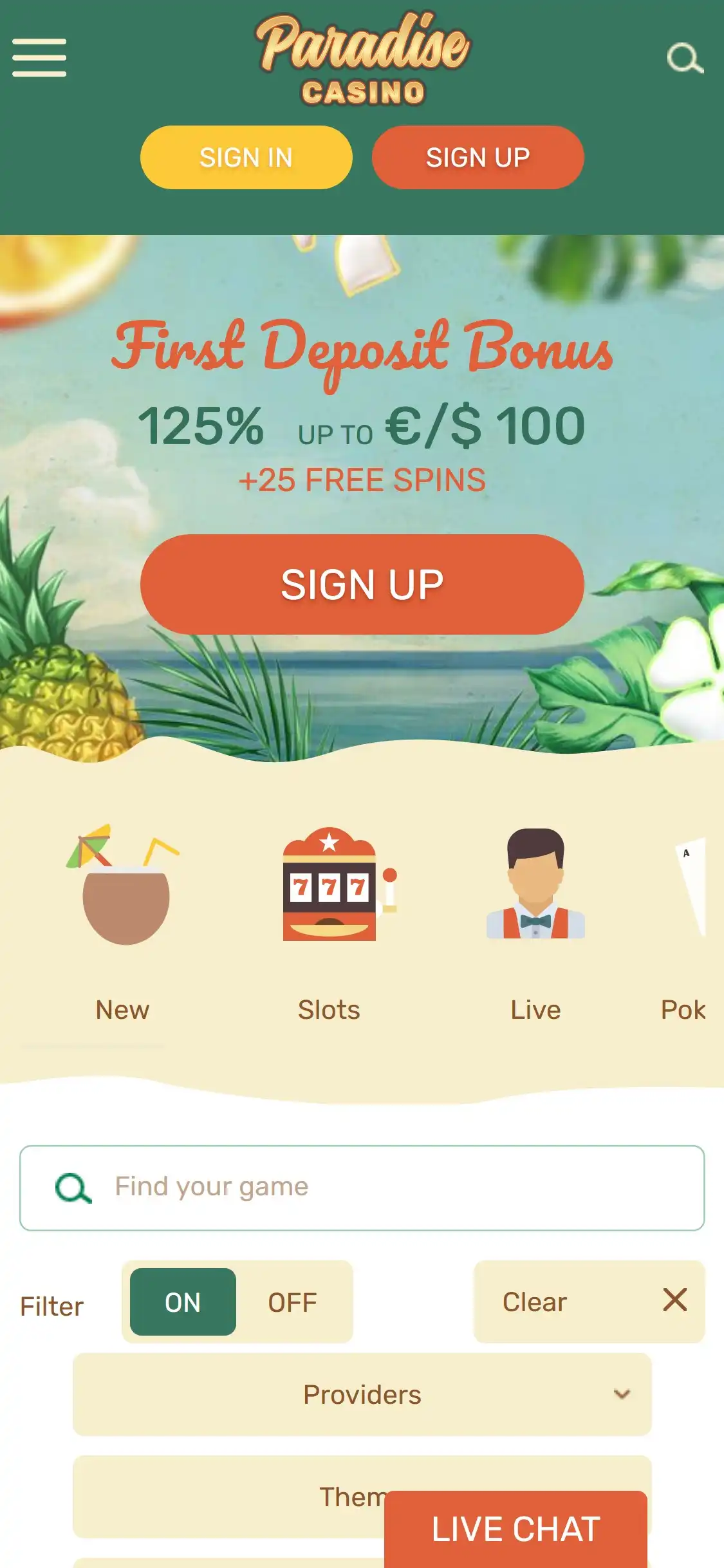Tap the yellow SIGN IN button
Viewport: 724px width, 1568px height.
pyautogui.click(x=246, y=158)
